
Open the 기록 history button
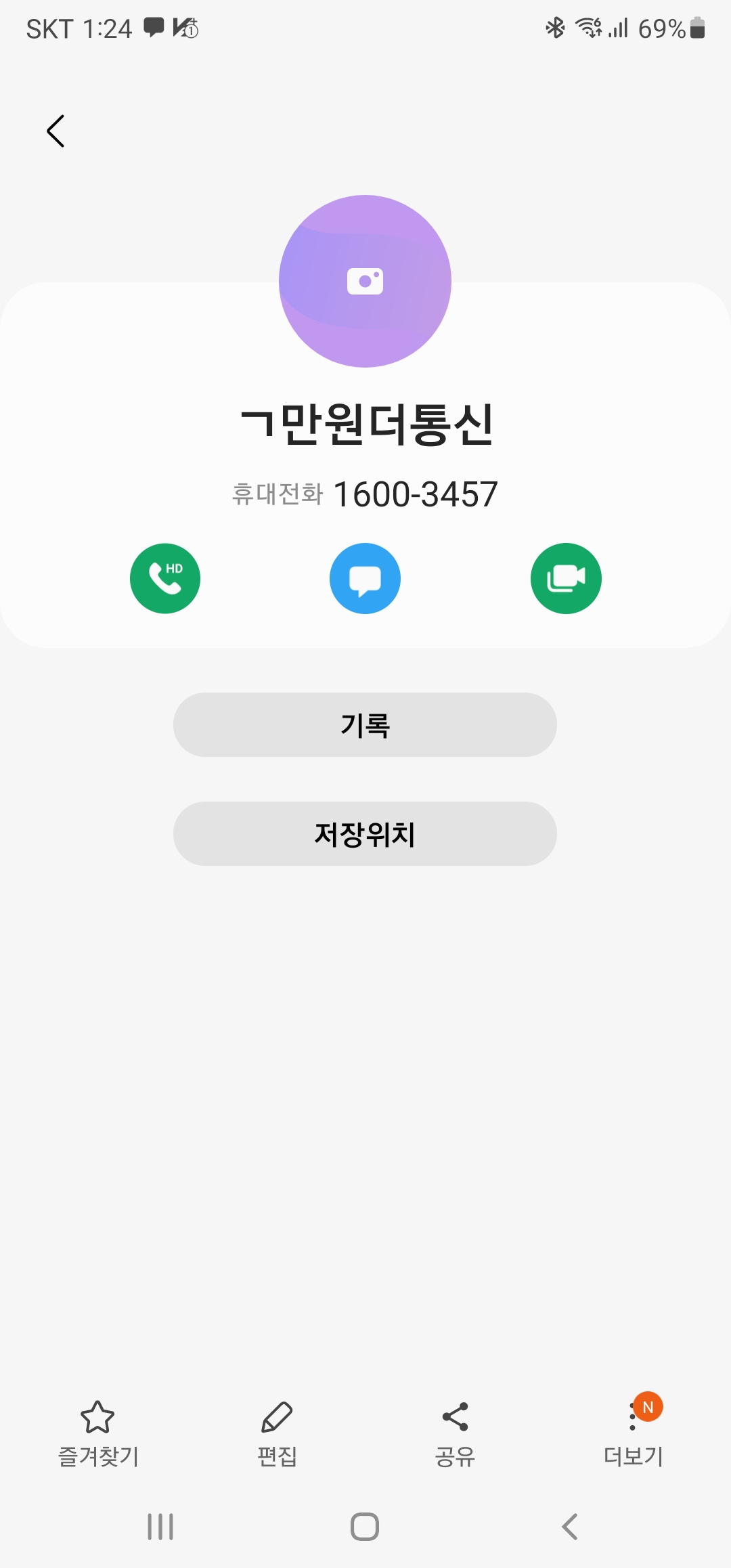(x=365, y=724)
